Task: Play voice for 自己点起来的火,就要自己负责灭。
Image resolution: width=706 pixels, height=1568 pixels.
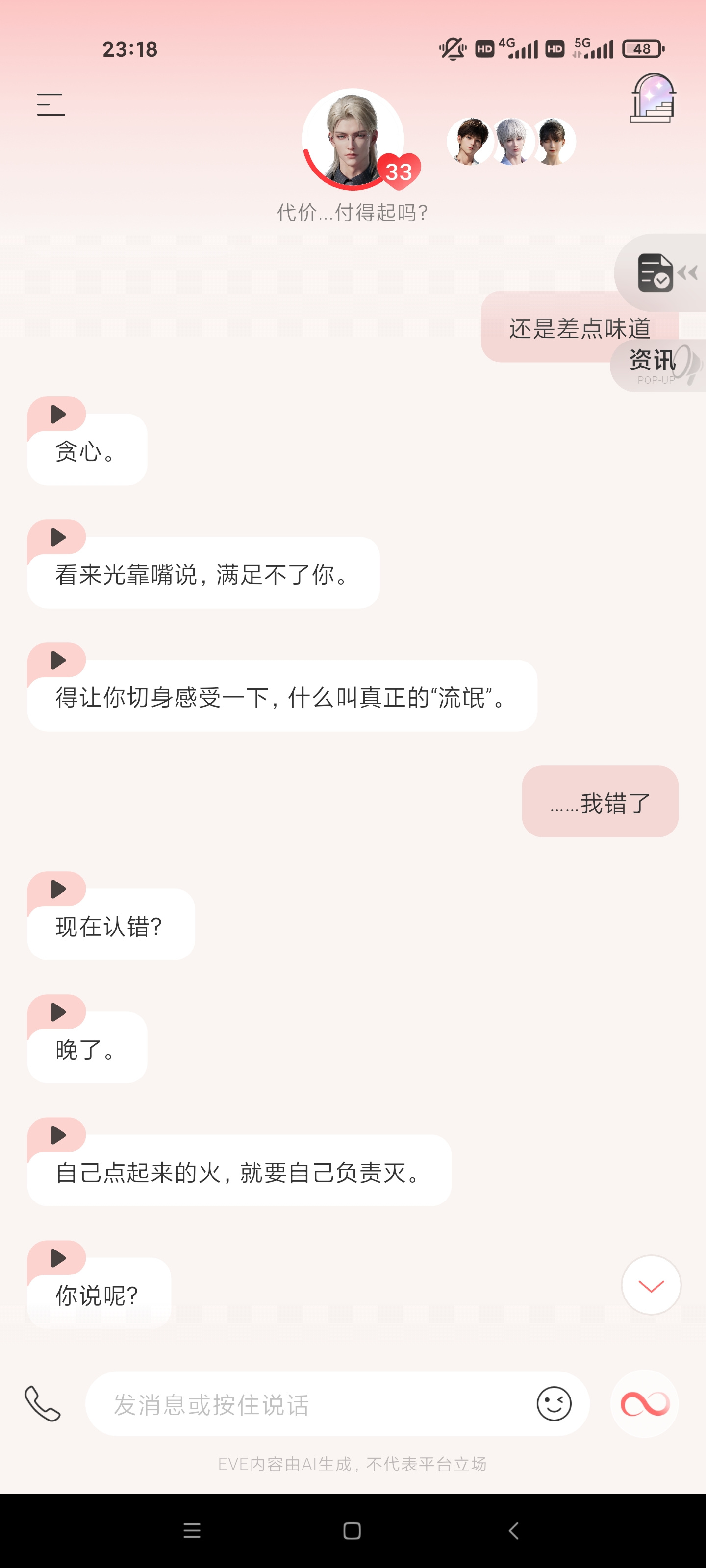Action: pyautogui.click(x=57, y=1135)
